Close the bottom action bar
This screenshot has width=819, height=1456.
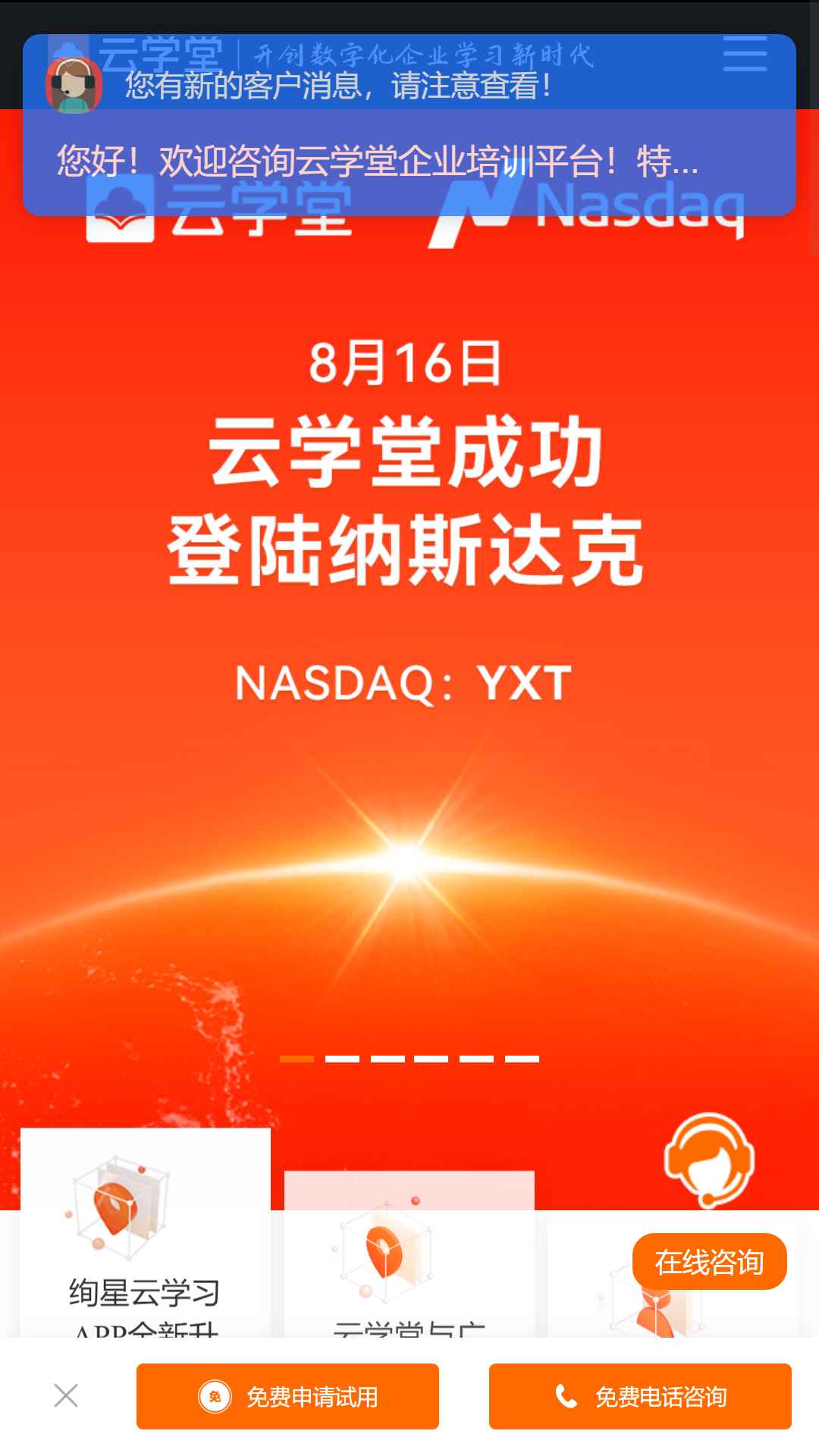[66, 1395]
